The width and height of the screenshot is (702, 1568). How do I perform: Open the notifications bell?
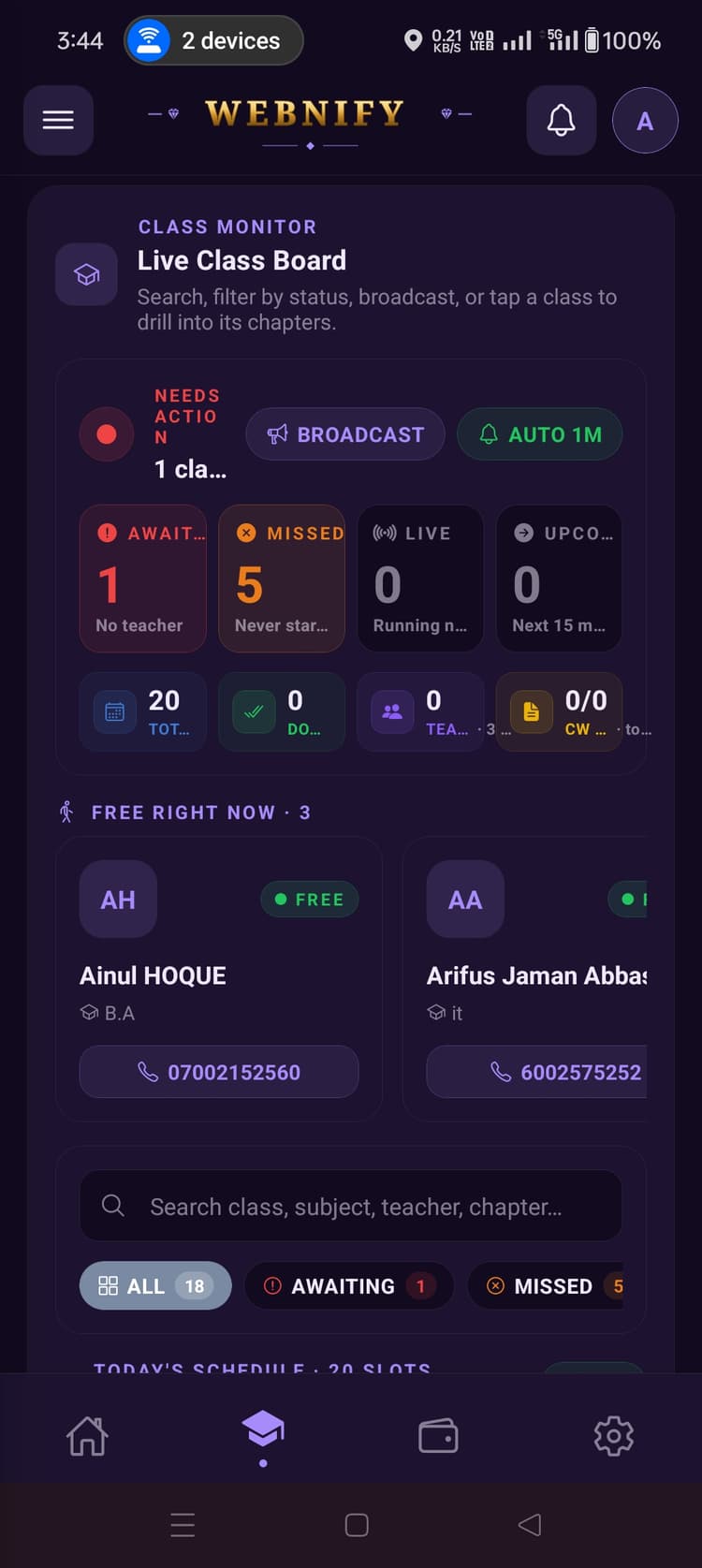[x=561, y=120]
